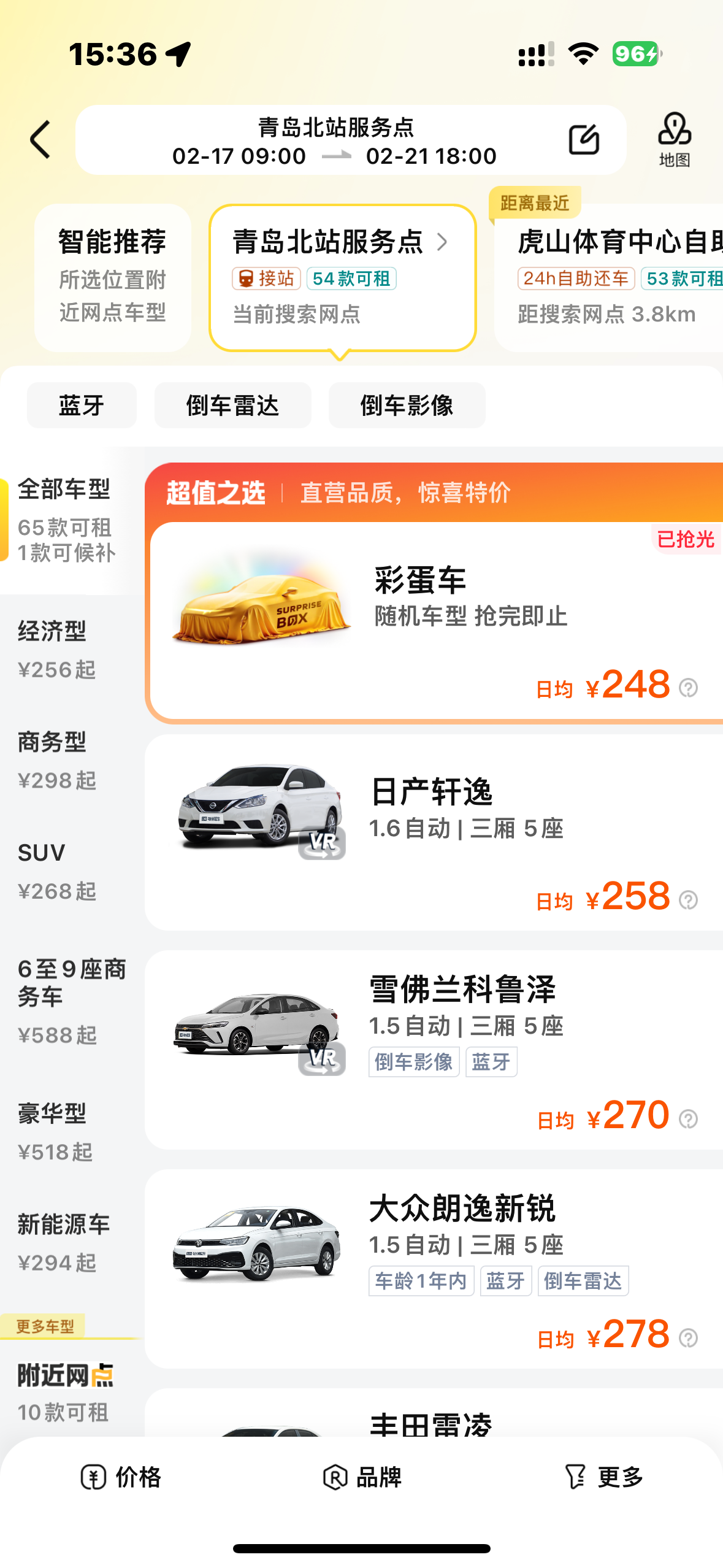Filter cars by 蓝牙 chip
Screen dimensions: 723x1568
point(82,405)
